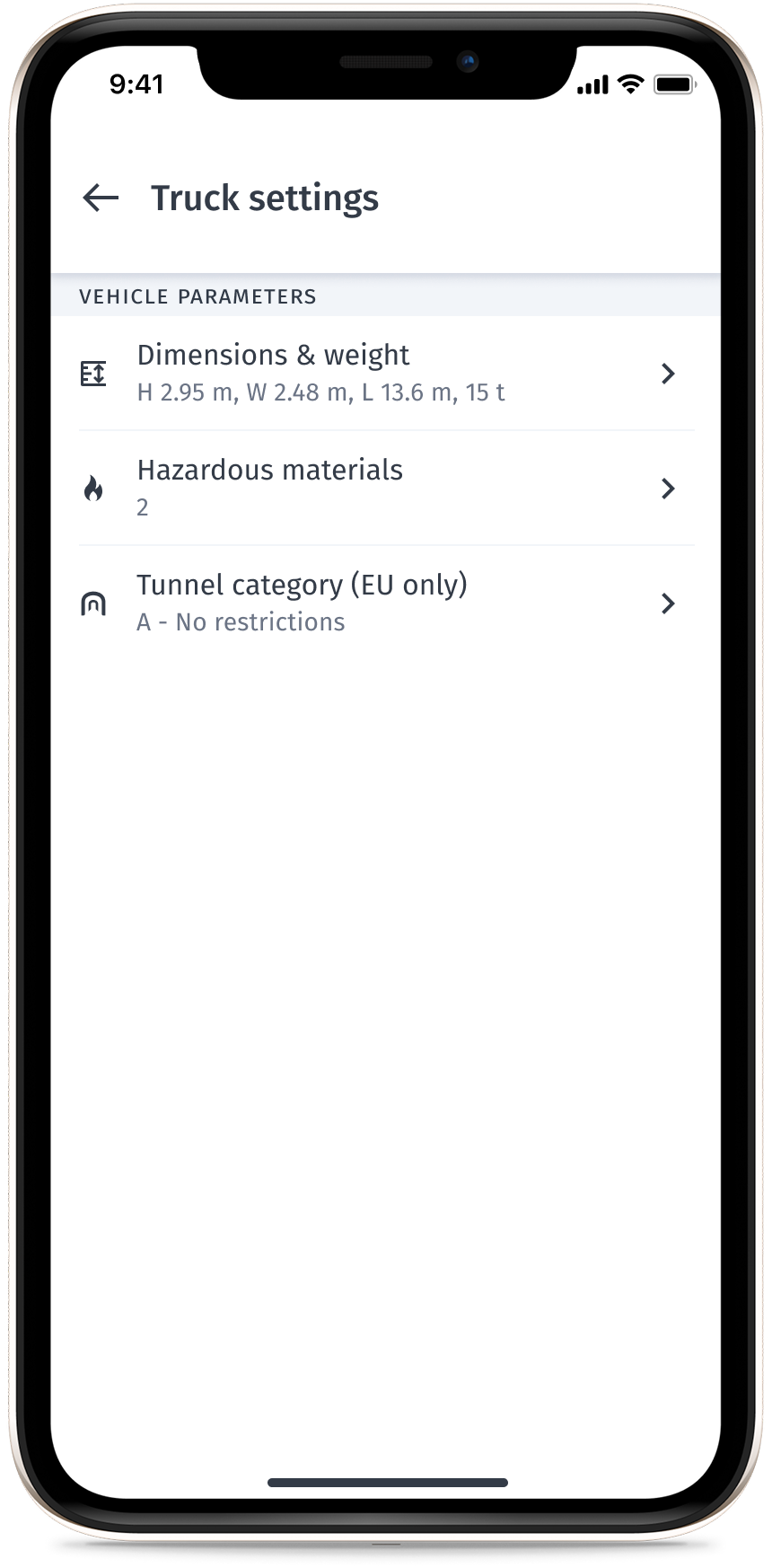
Task: Go back from Truck settings
Action: tap(101, 198)
